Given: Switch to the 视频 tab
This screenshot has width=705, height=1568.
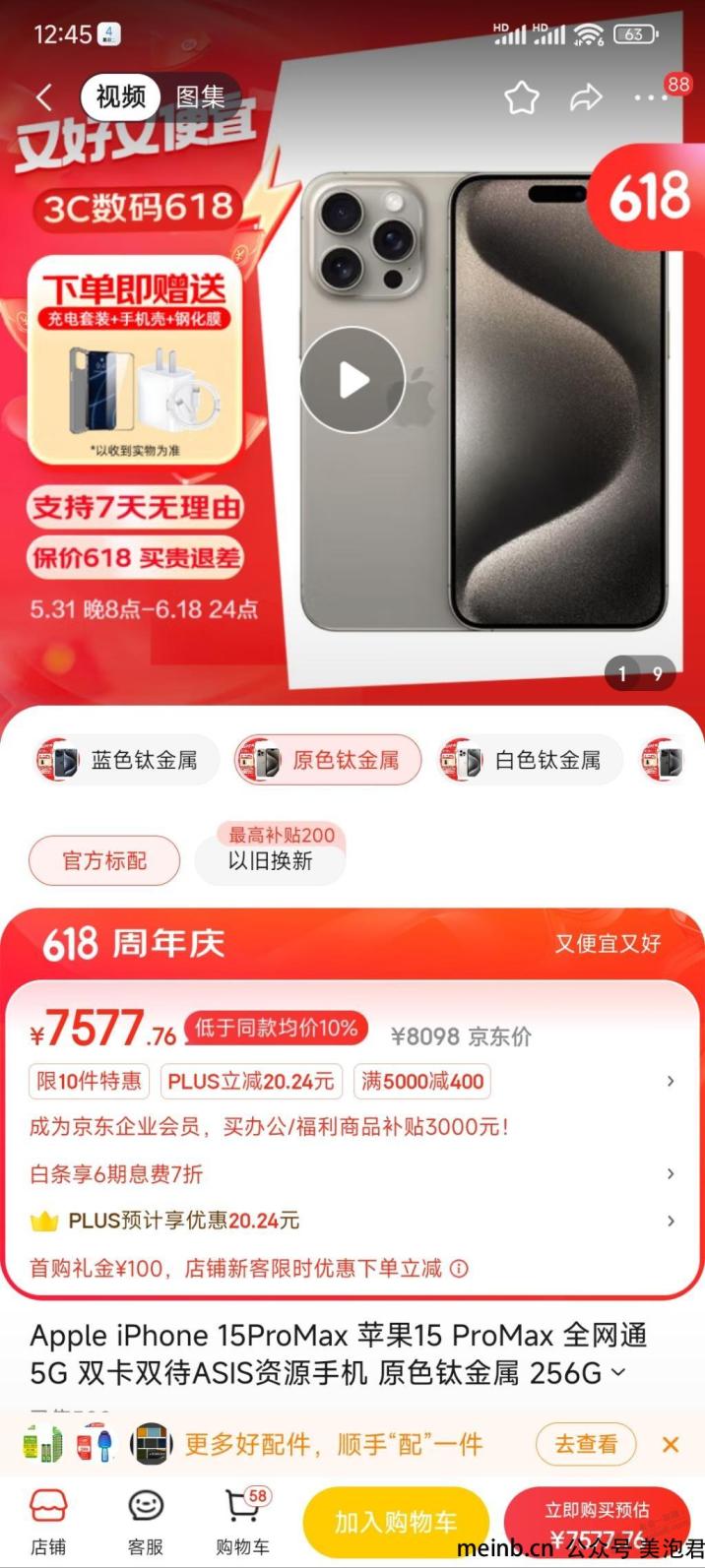Looking at the screenshot, I should [x=121, y=96].
